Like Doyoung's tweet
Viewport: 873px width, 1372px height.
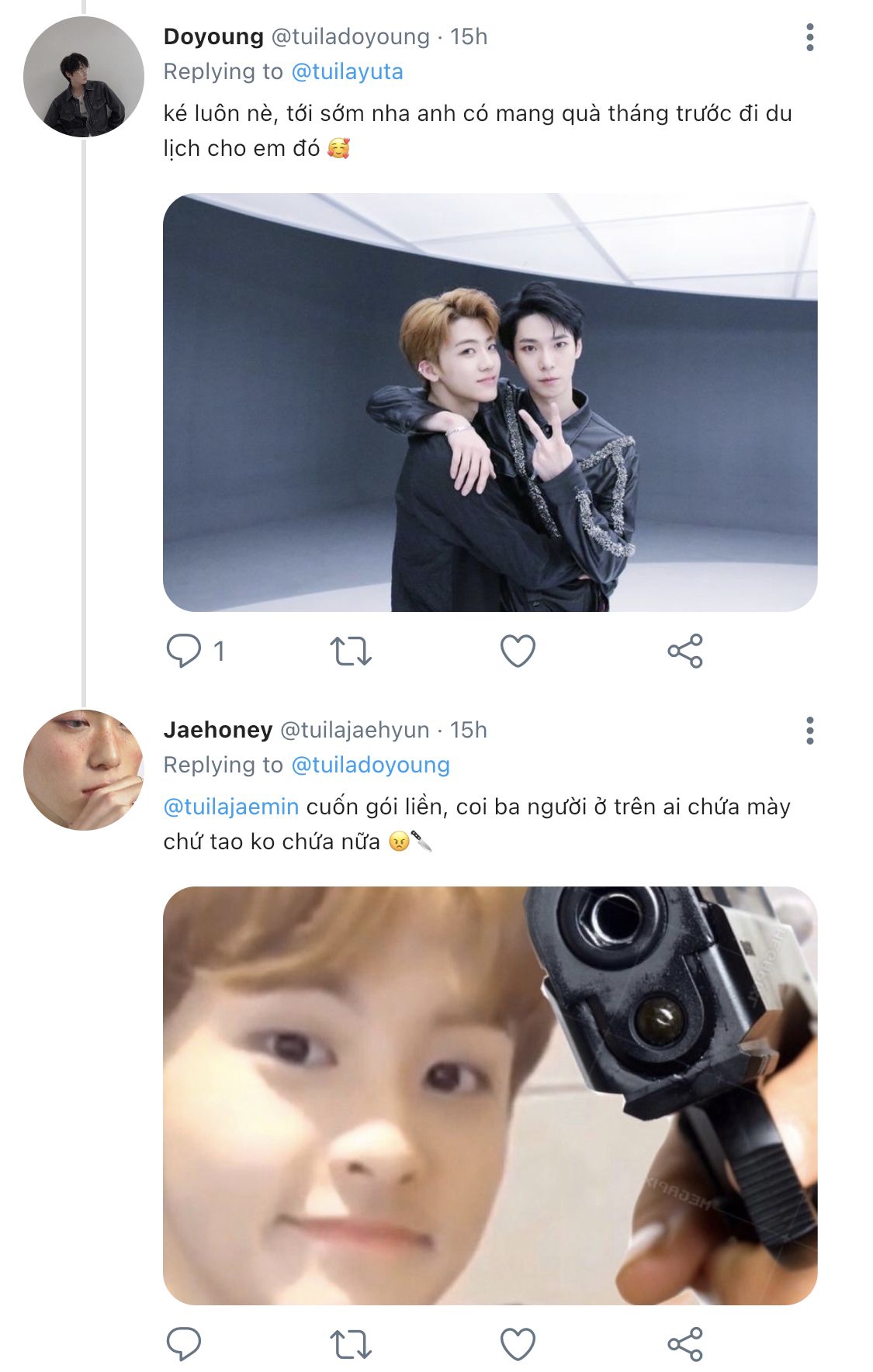[x=518, y=651]
